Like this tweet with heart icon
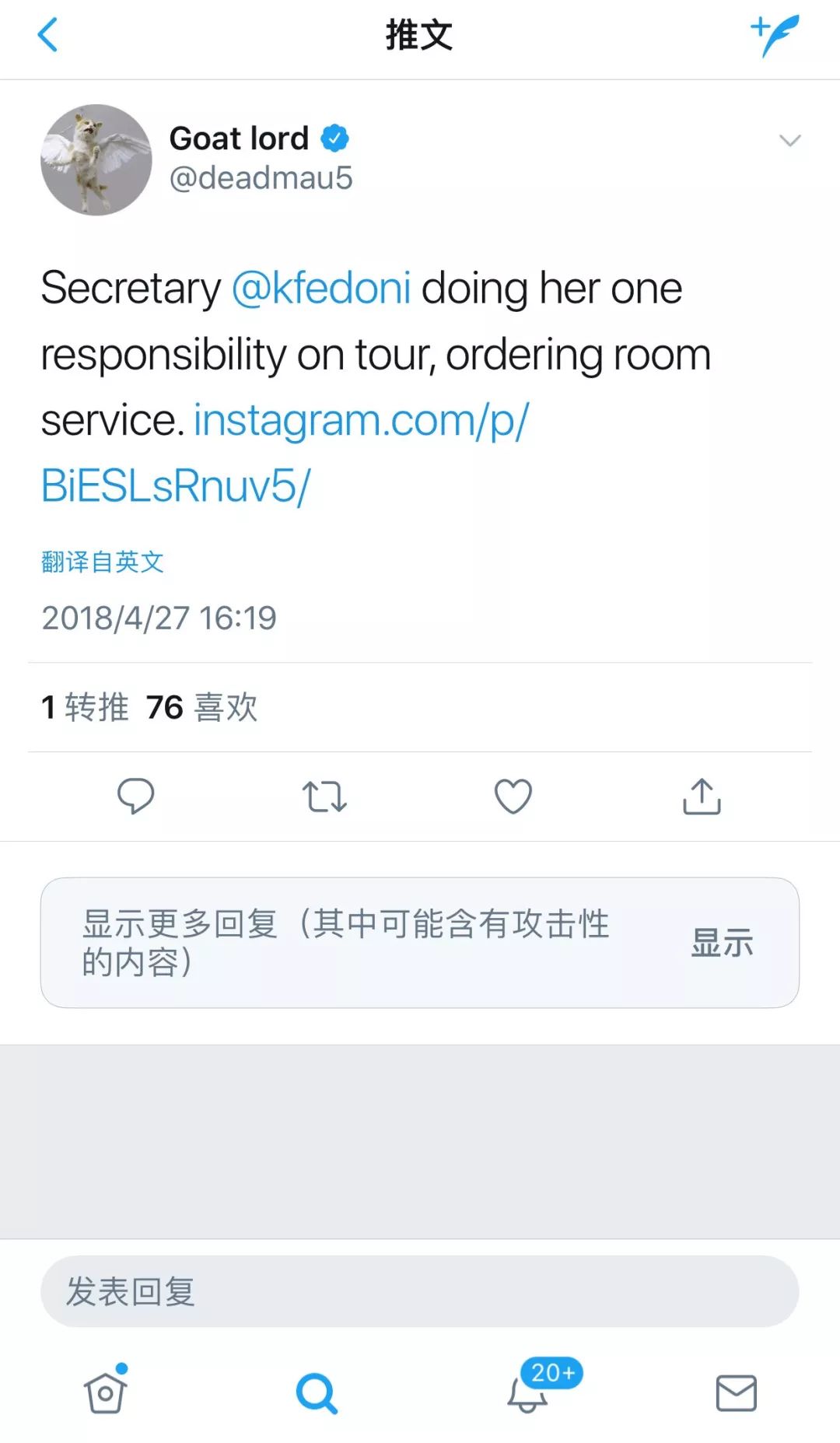 [x=513, y=797]
